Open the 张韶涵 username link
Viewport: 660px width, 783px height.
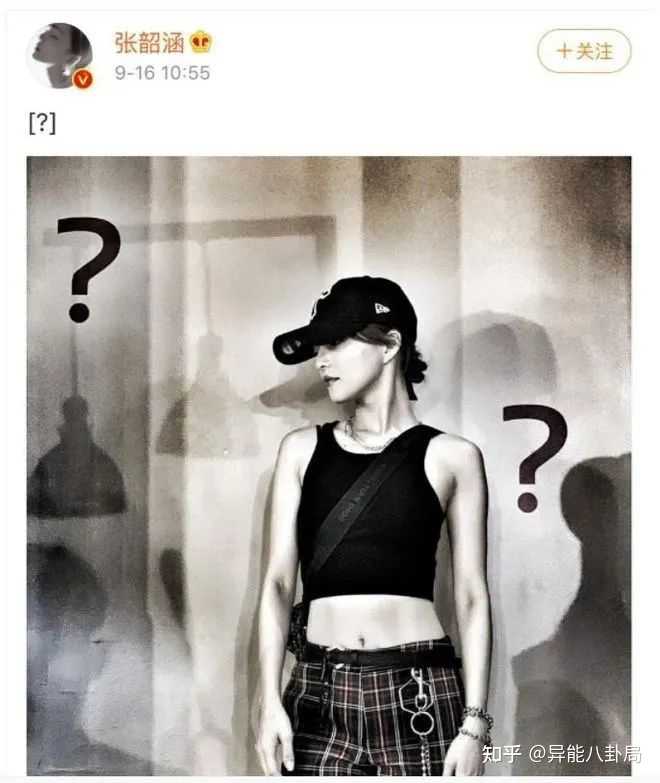coord(147,42)
